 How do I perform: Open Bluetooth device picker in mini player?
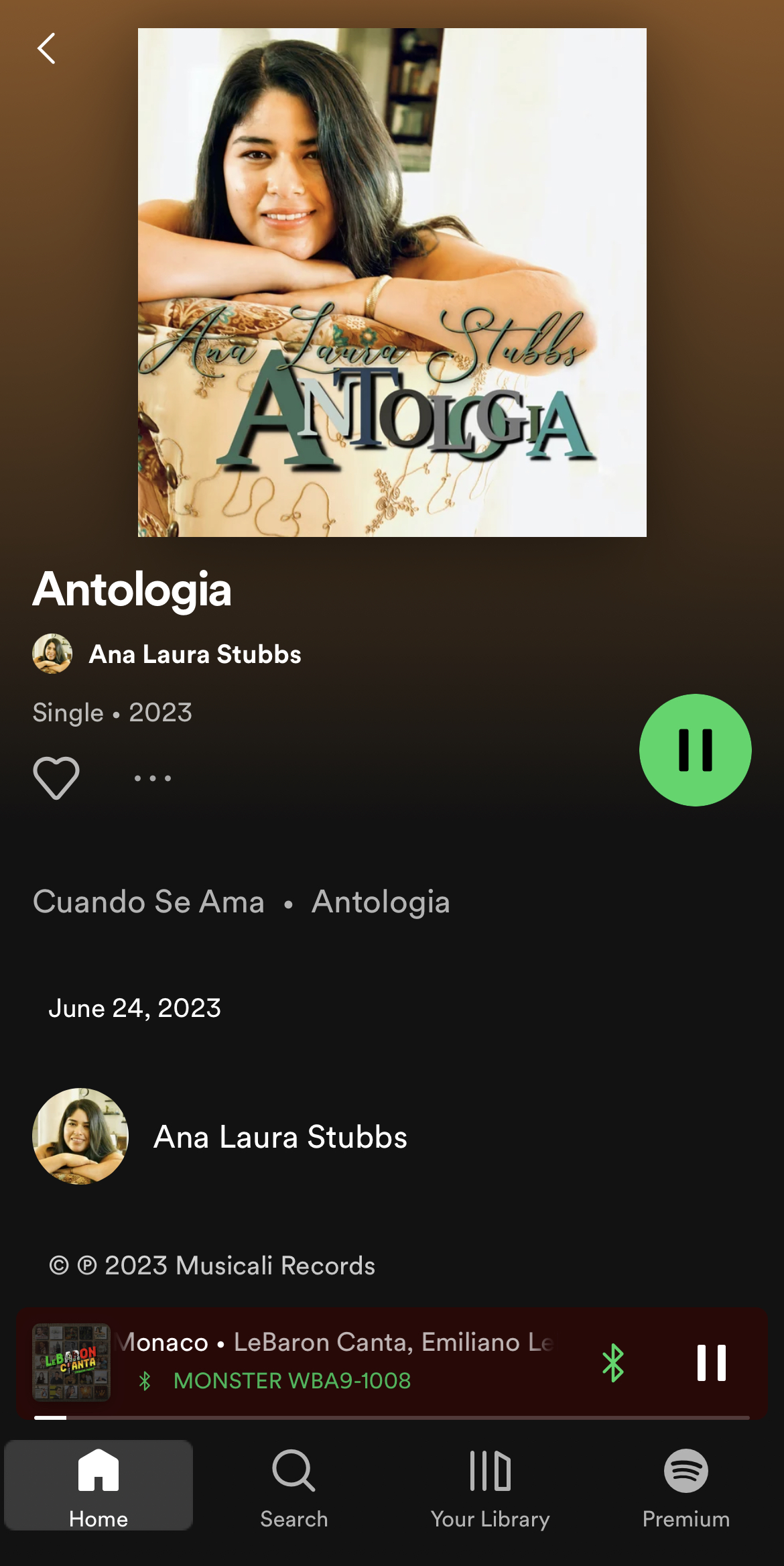pyautogui.click(x=612, y=1362)
